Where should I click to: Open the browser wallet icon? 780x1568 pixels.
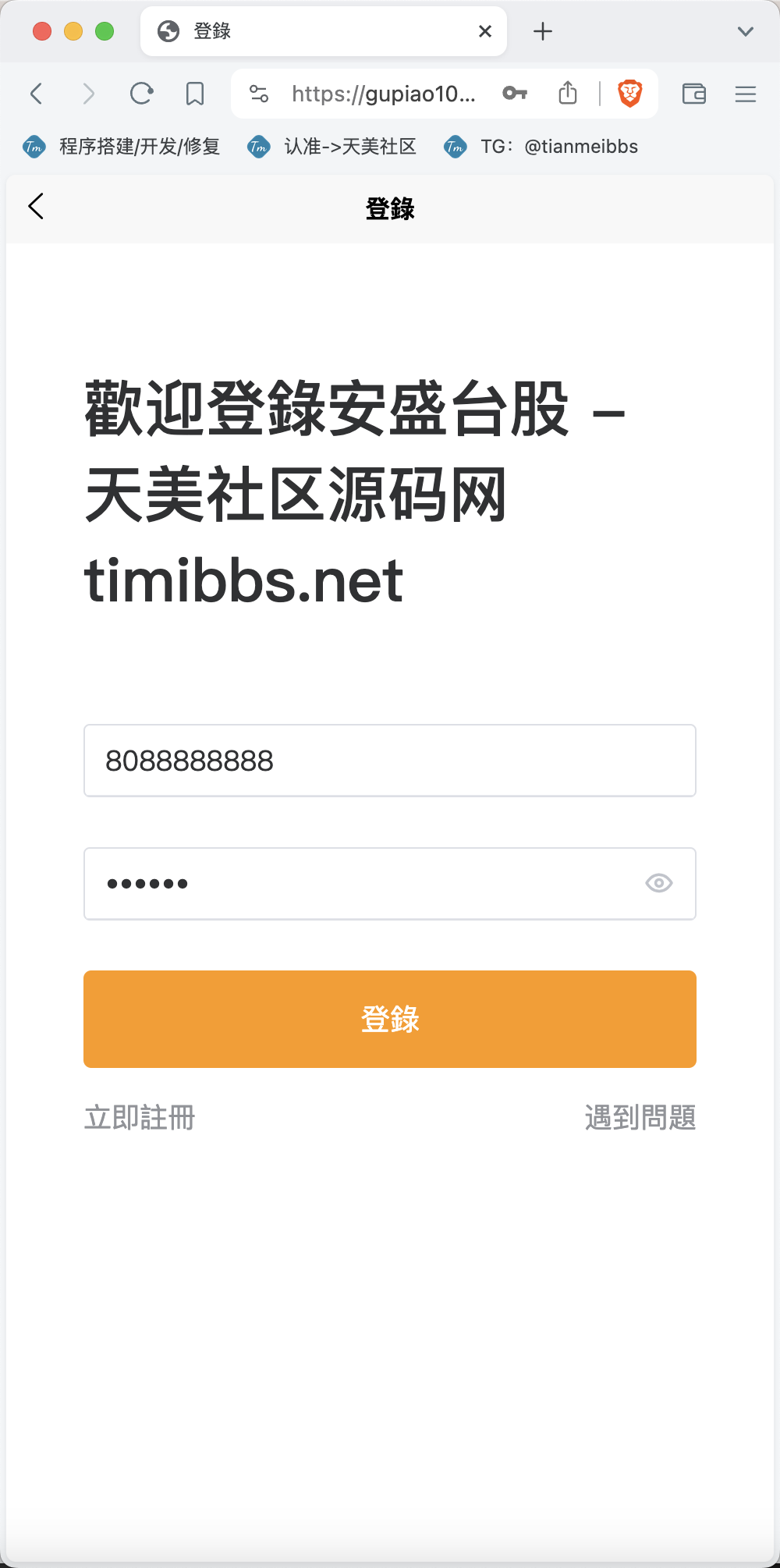click(693, 94)
